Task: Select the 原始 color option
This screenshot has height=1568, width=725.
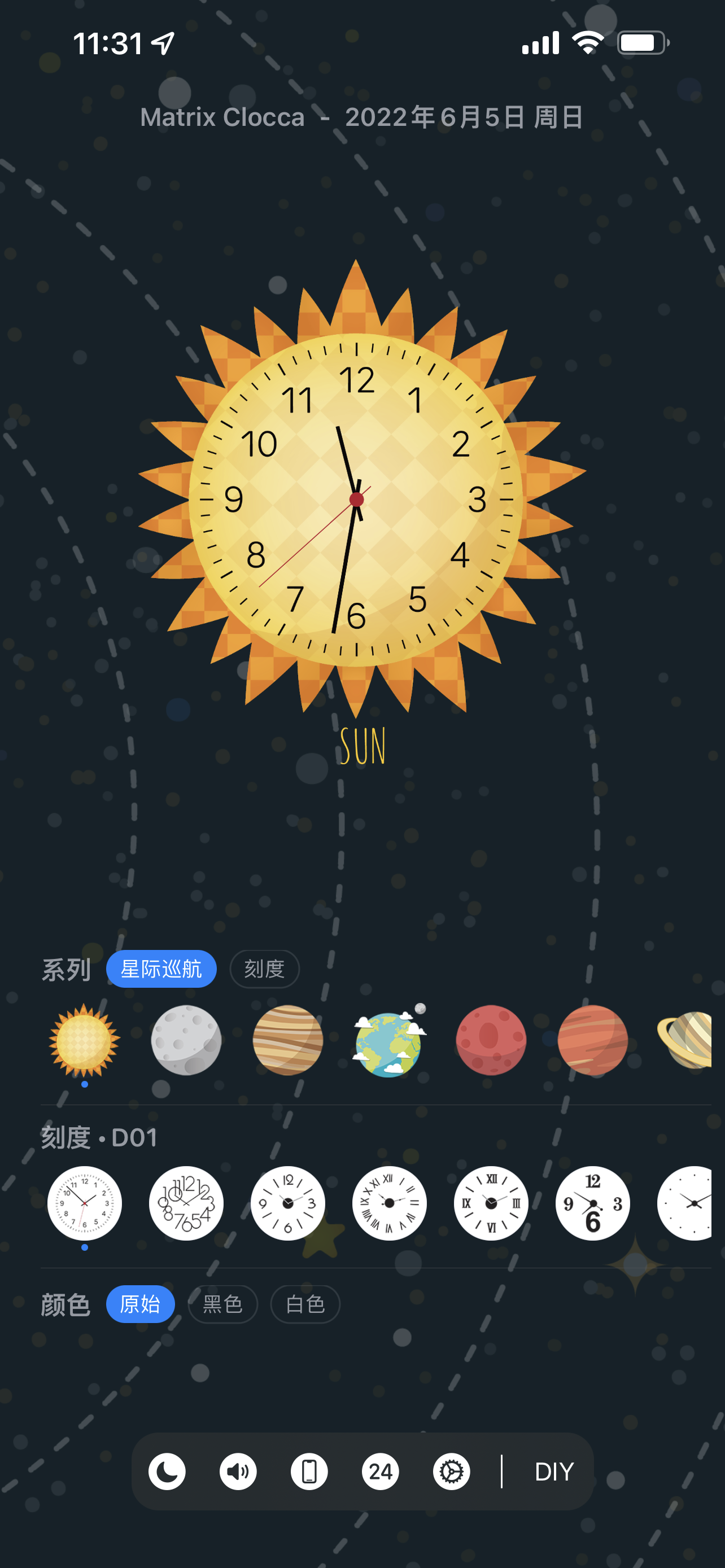Action: pos(141,1304)
